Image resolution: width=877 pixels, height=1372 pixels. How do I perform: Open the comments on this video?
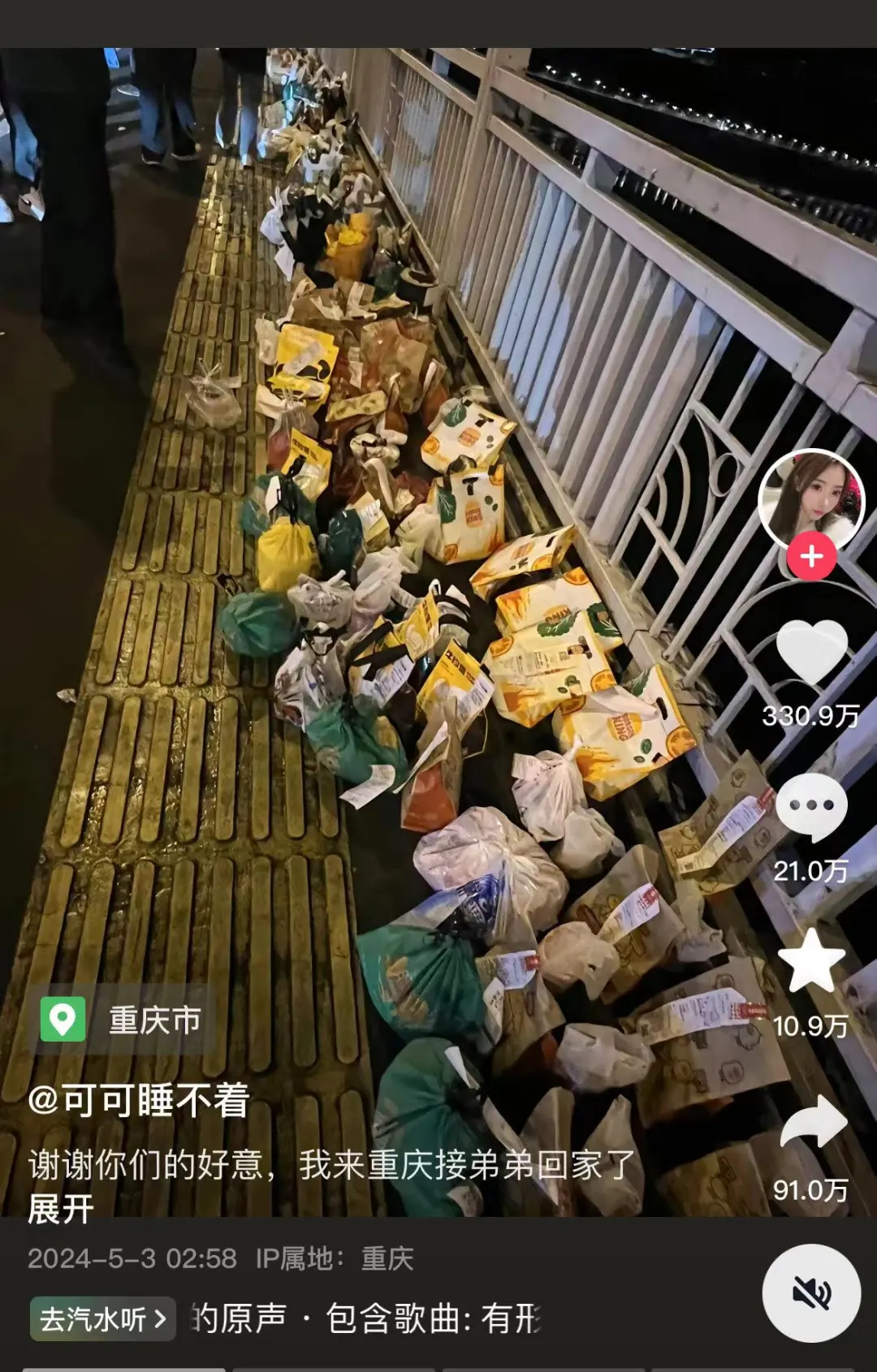pos(811,806)
